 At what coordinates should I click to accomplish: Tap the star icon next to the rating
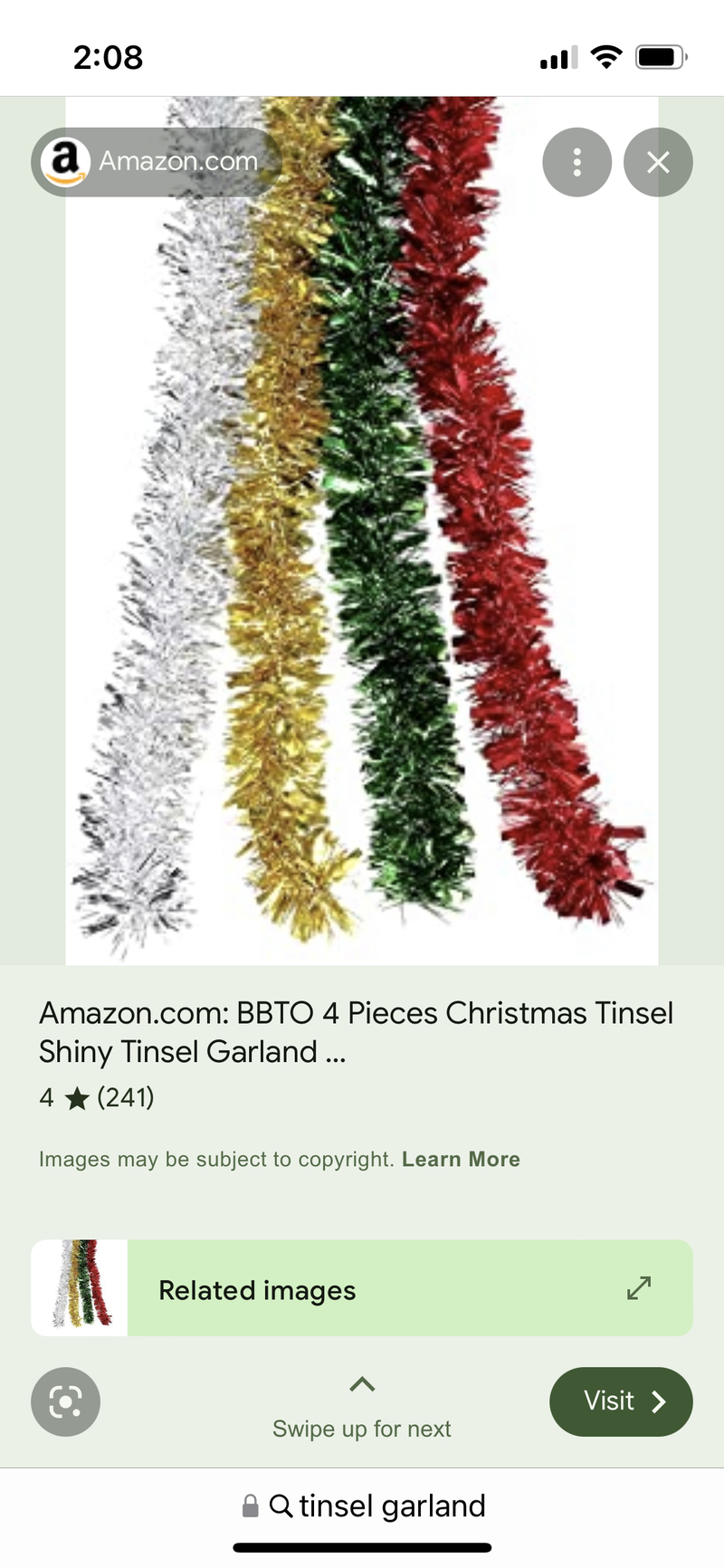78,1097
